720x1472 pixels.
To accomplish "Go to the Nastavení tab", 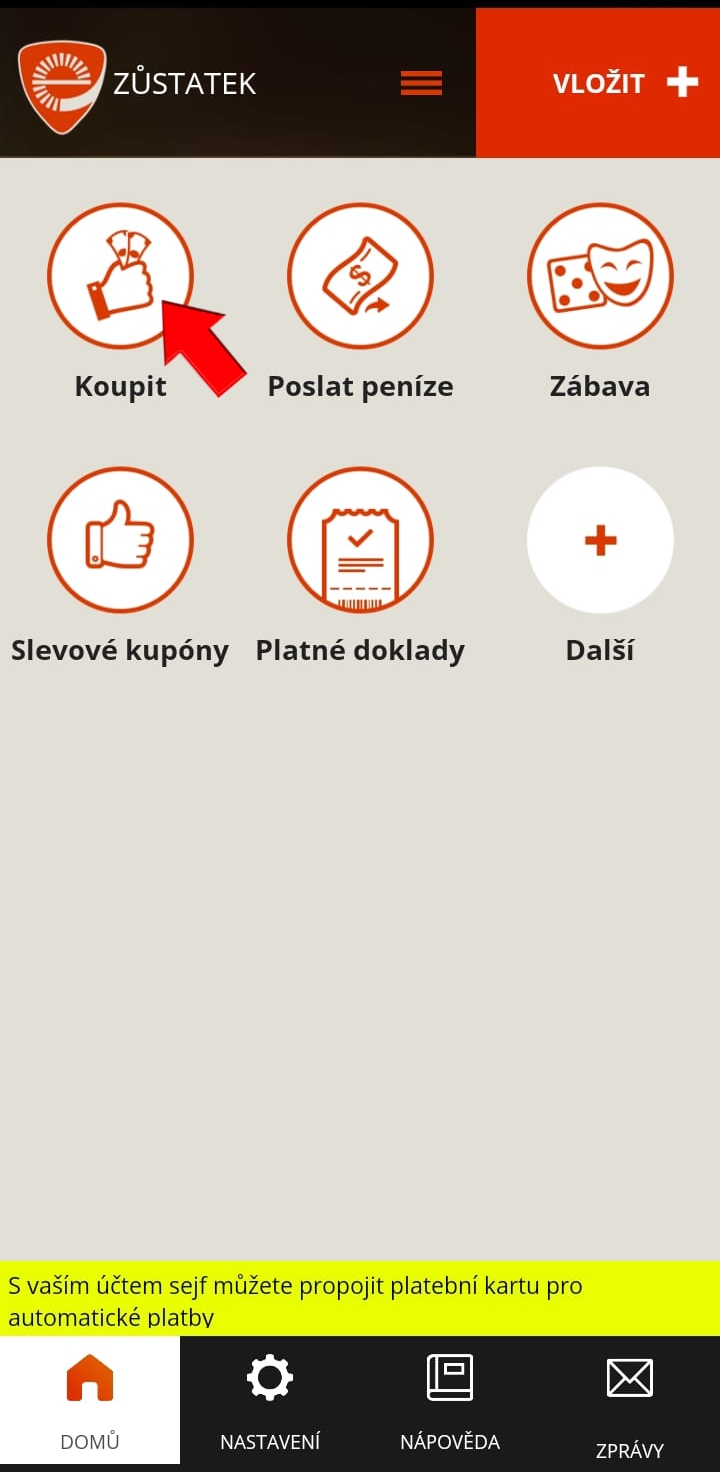I will [270, 1400].
